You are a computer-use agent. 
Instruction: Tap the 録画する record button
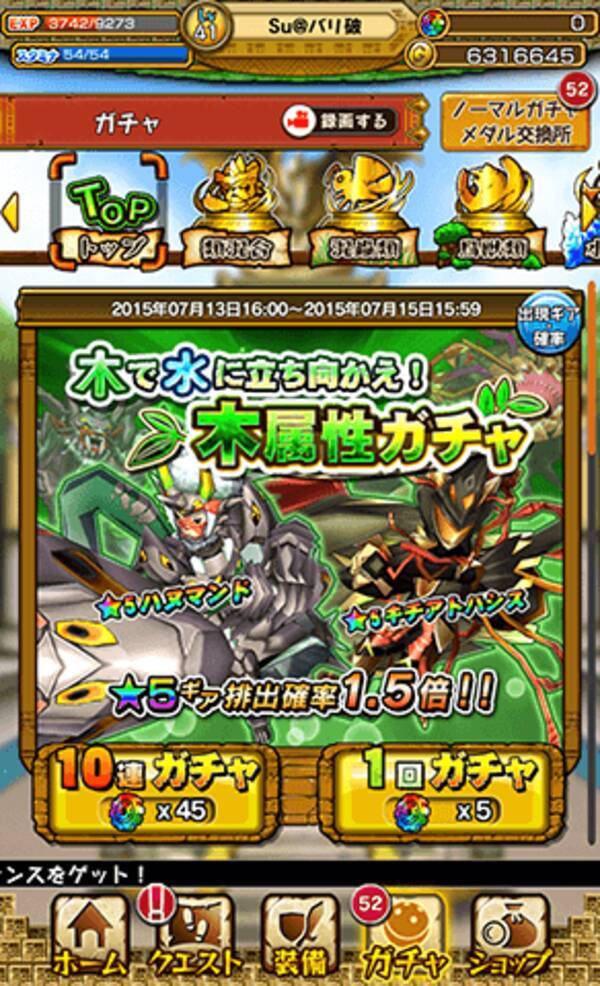(x=338, y=121)
